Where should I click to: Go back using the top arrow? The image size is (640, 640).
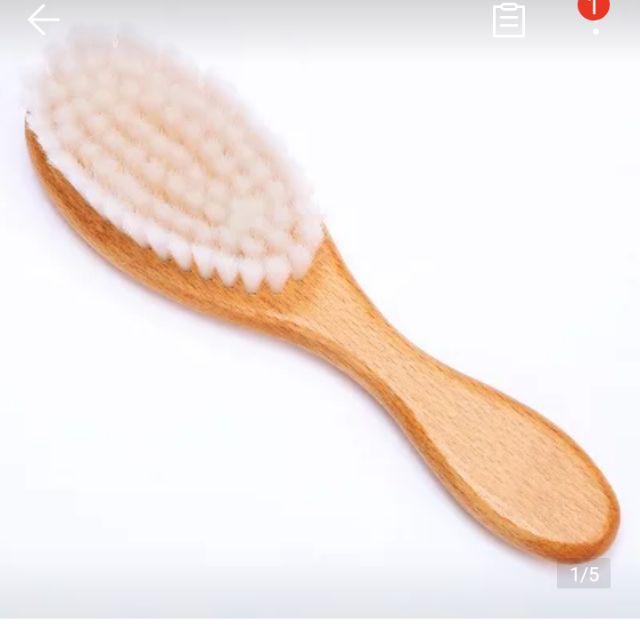[x=43, y=20]
